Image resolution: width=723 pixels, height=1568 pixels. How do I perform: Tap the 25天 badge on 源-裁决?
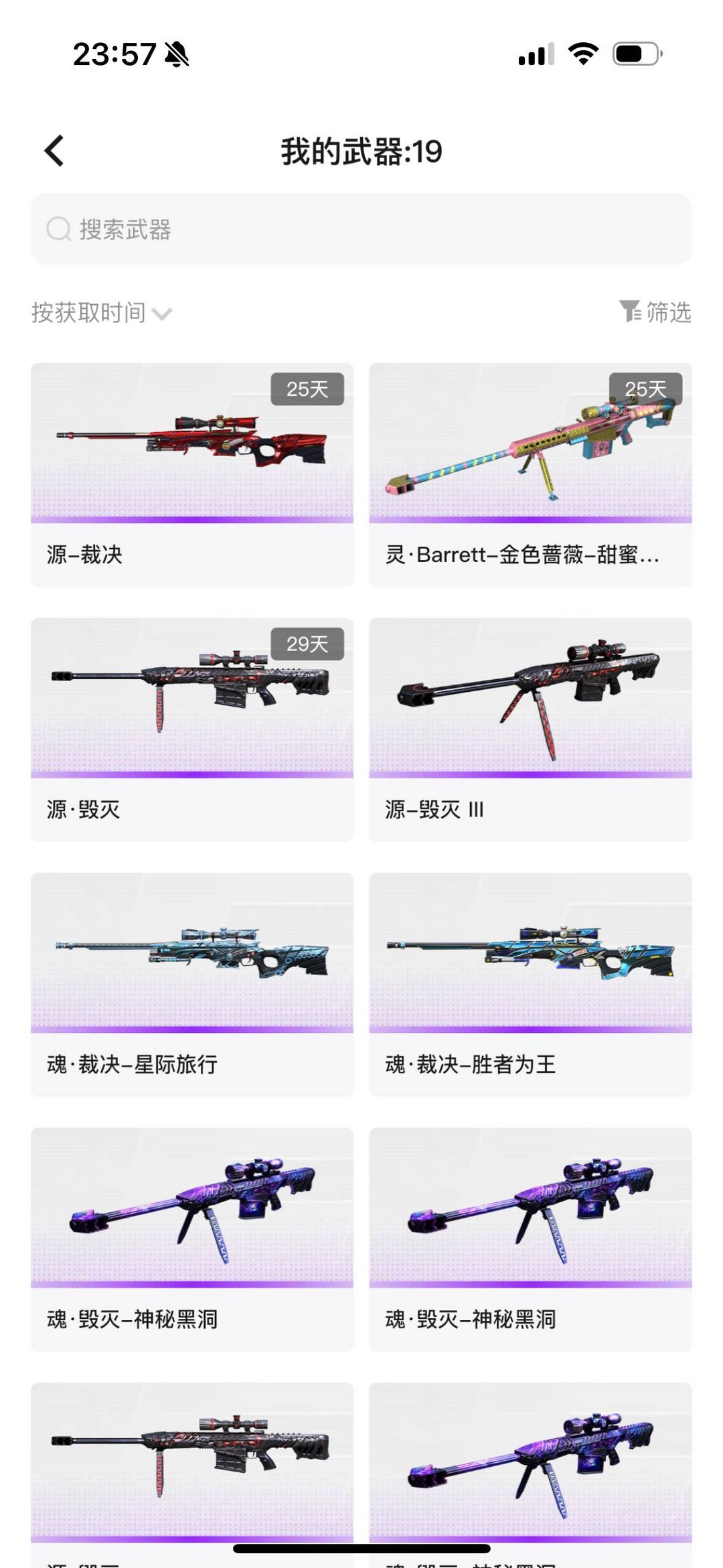click(x=306, y=389)
